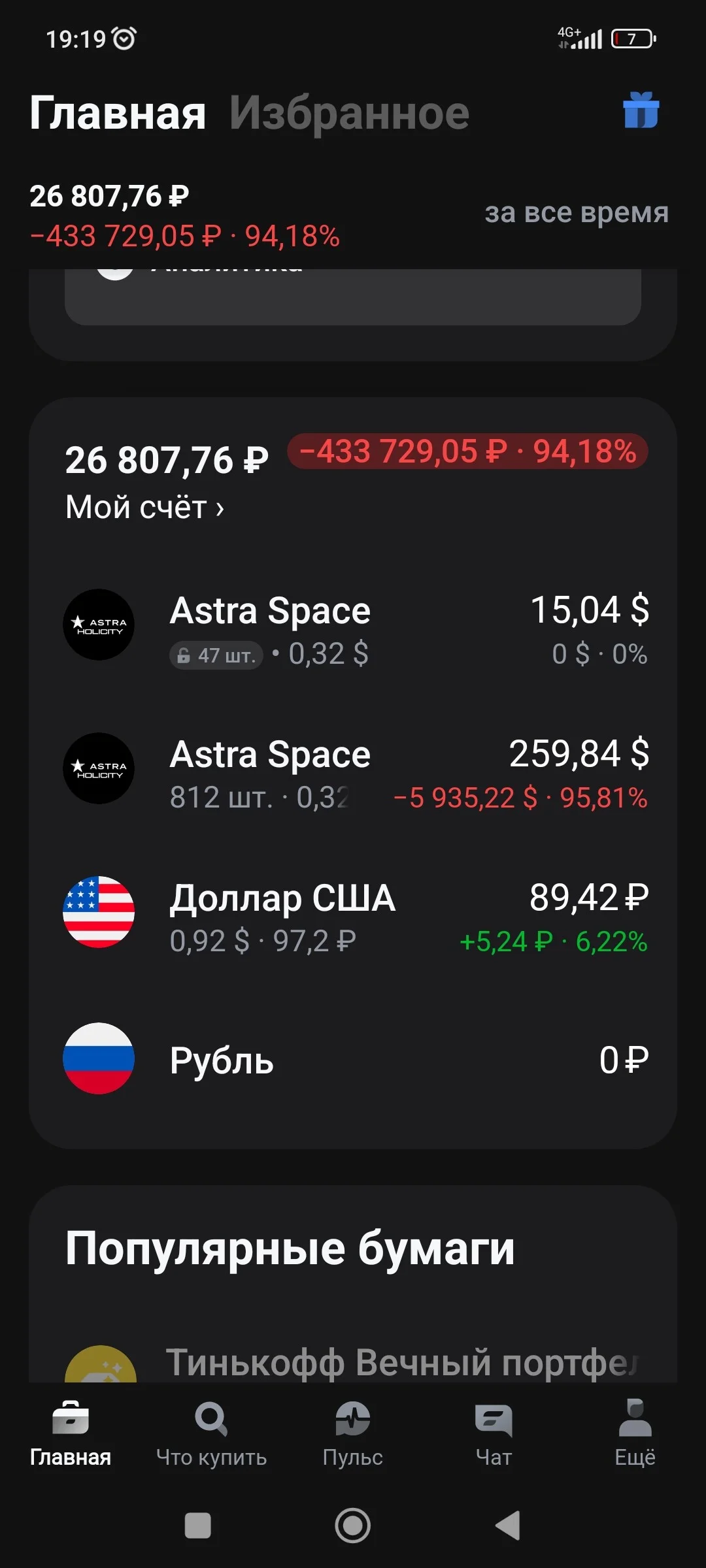The height and width of the screenshot is (1568, 706).
Task: Open the Рубль currency row
Action: [x=356, y=1058]
